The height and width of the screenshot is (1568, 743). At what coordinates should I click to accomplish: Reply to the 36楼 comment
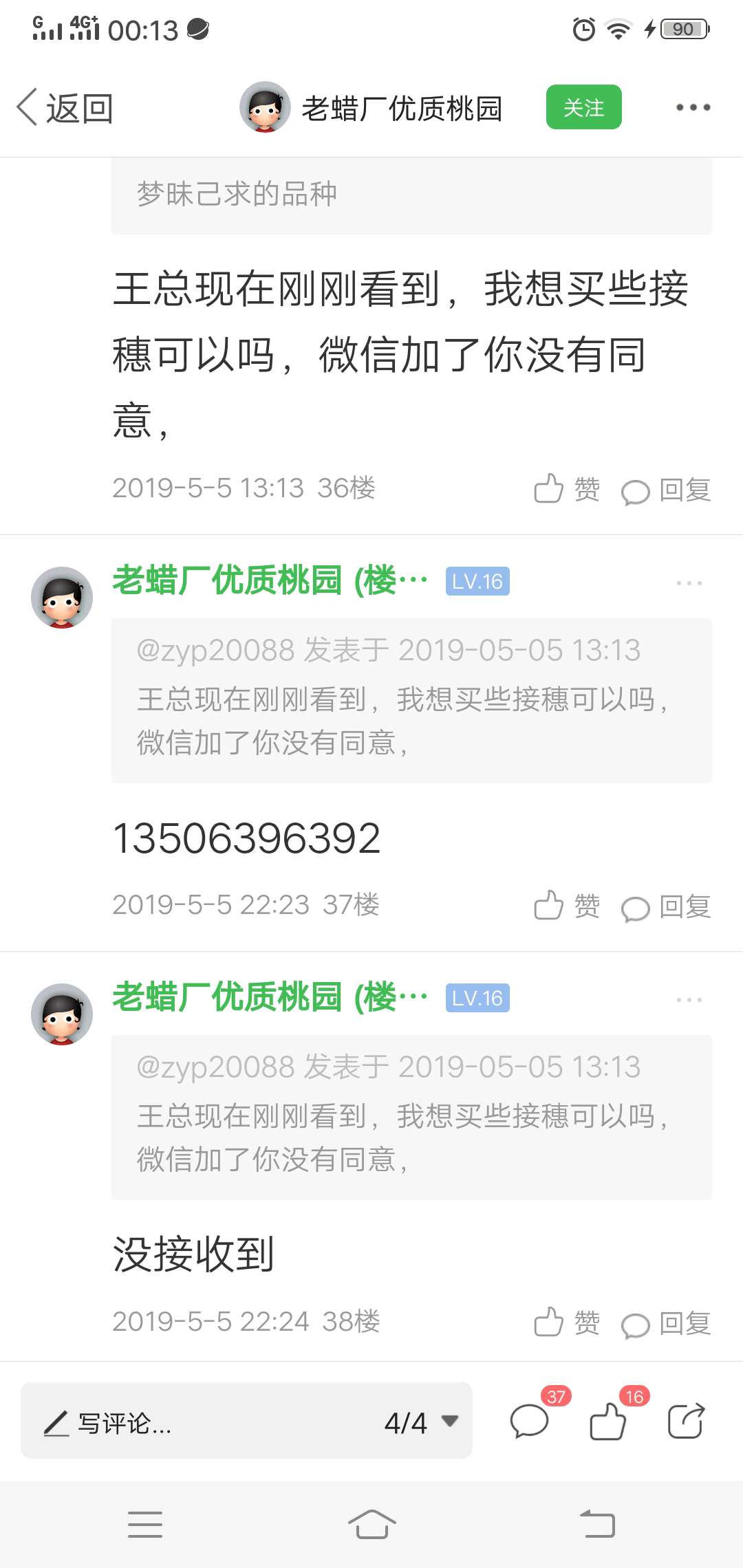(x=666, y=491)
